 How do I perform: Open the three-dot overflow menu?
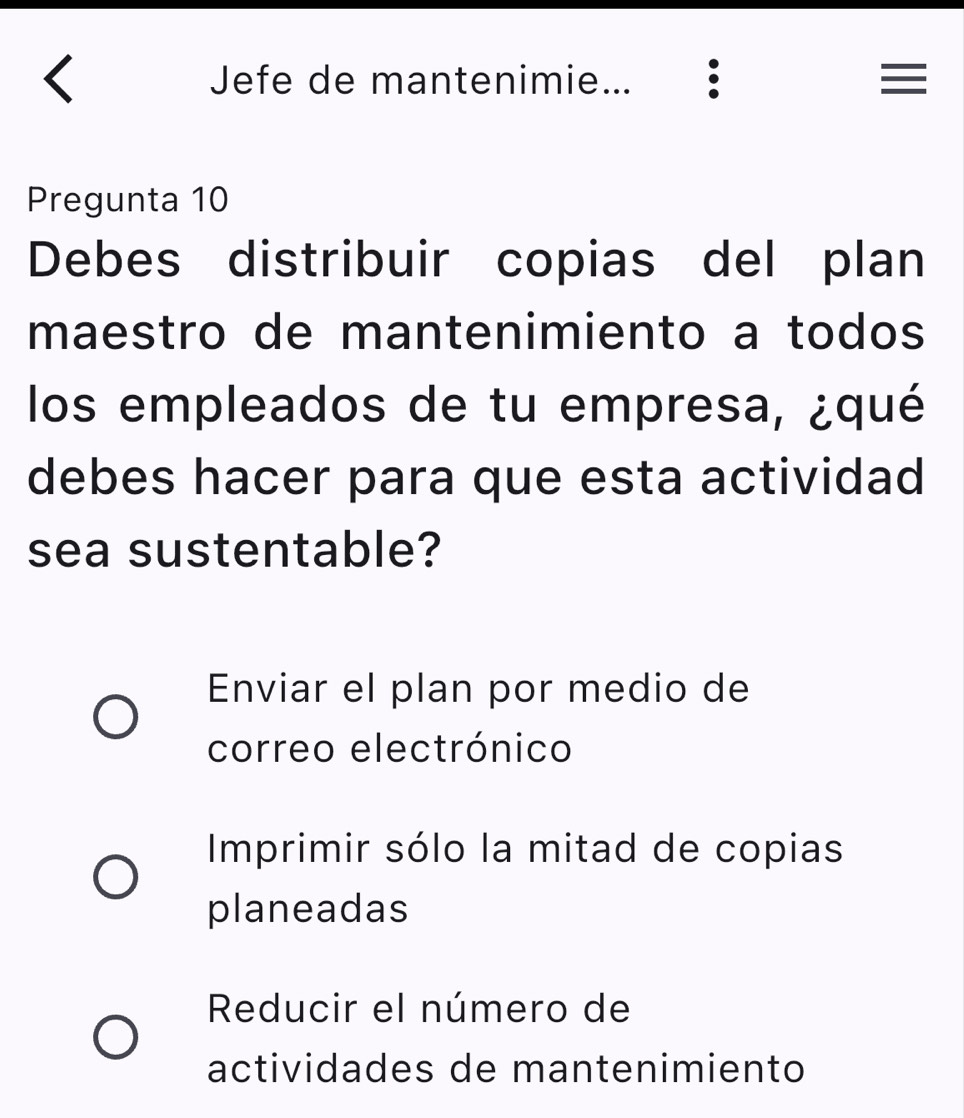coord(712,79)
